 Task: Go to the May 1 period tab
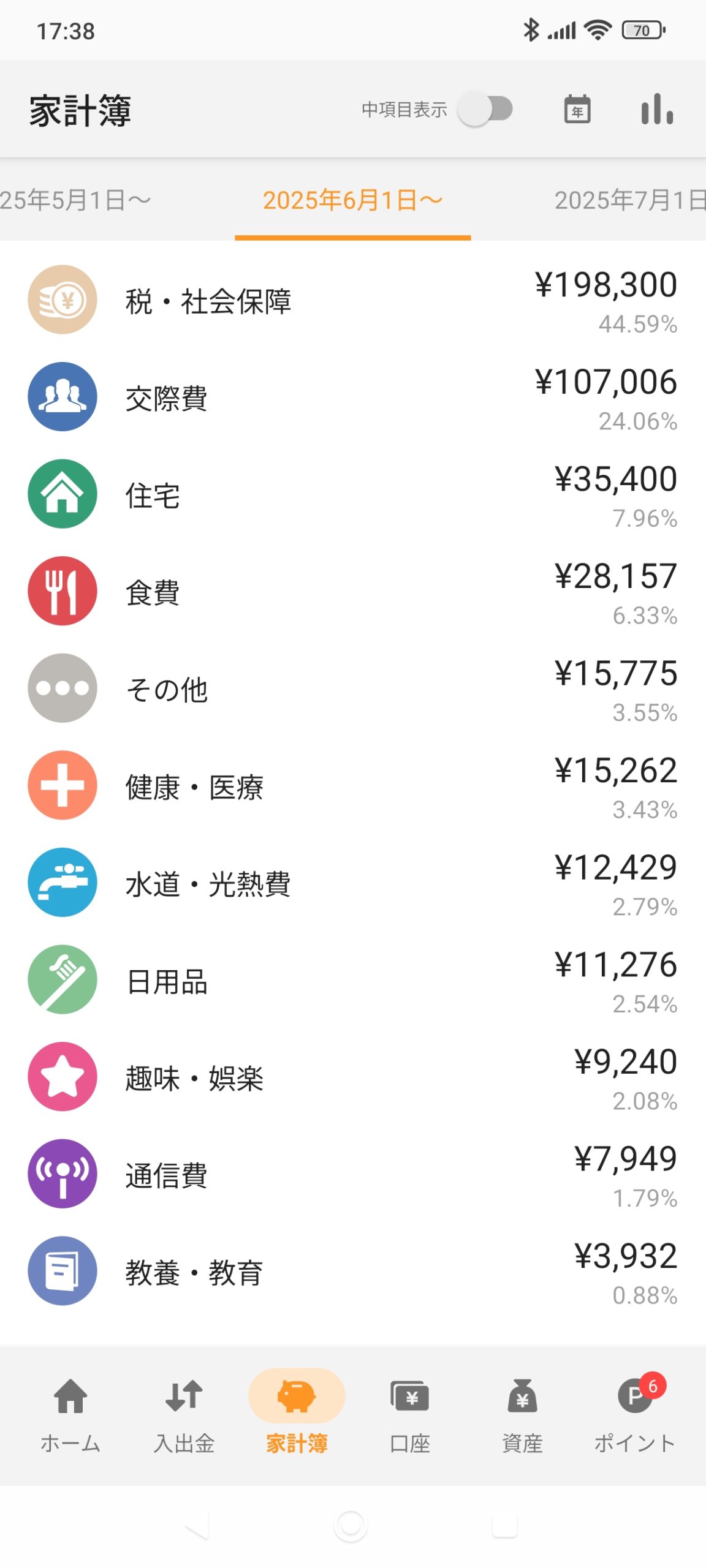click(75, 200)
